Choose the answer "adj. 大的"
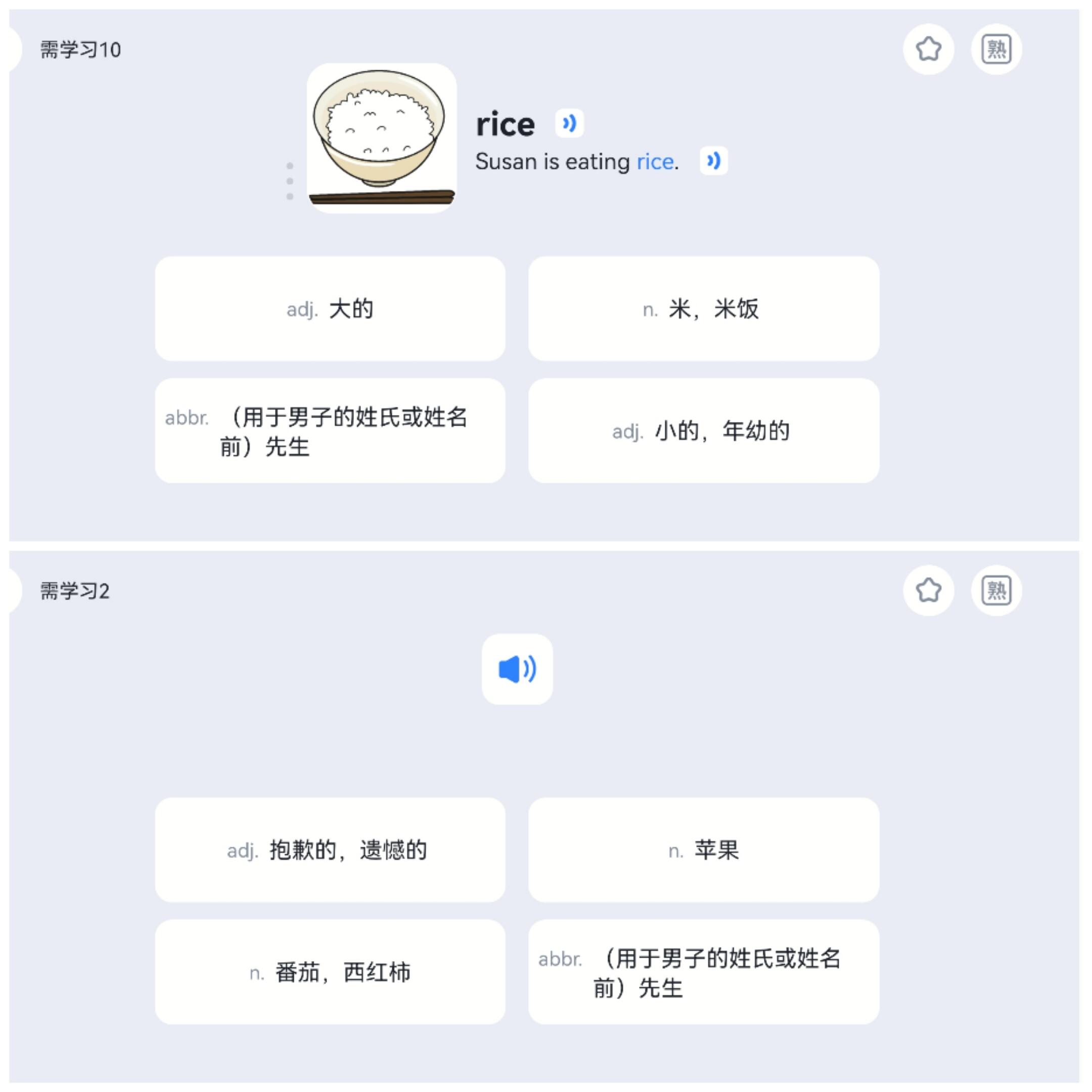Screen dimensions: 1092x1092 coord(330,308)
